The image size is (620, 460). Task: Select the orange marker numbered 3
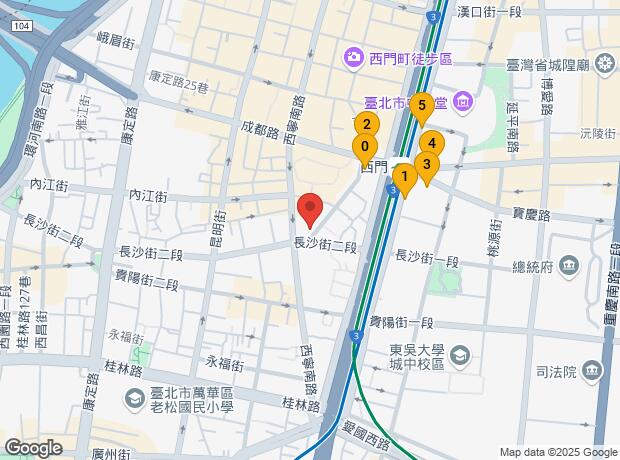pyautogui.click(x=427, y=166)
